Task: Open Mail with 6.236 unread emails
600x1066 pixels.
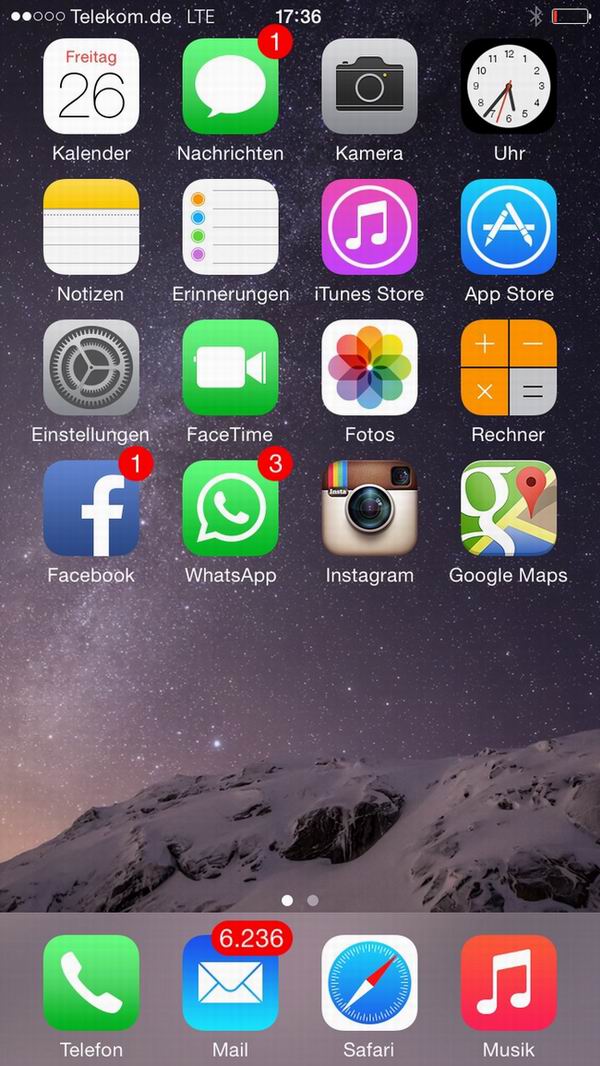Action: tap(230, 982)
